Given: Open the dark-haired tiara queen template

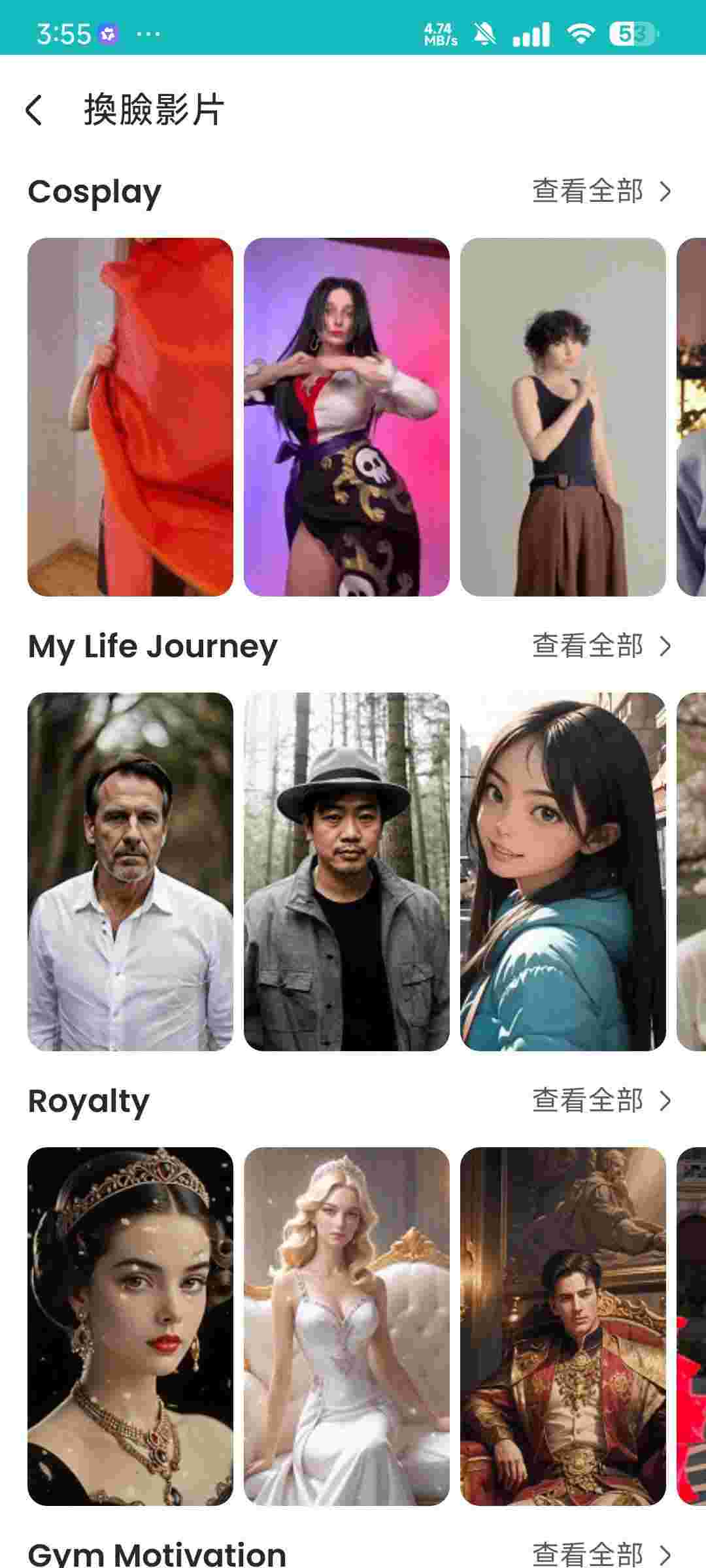Looking at the screenshot, I should point(130,1326).
